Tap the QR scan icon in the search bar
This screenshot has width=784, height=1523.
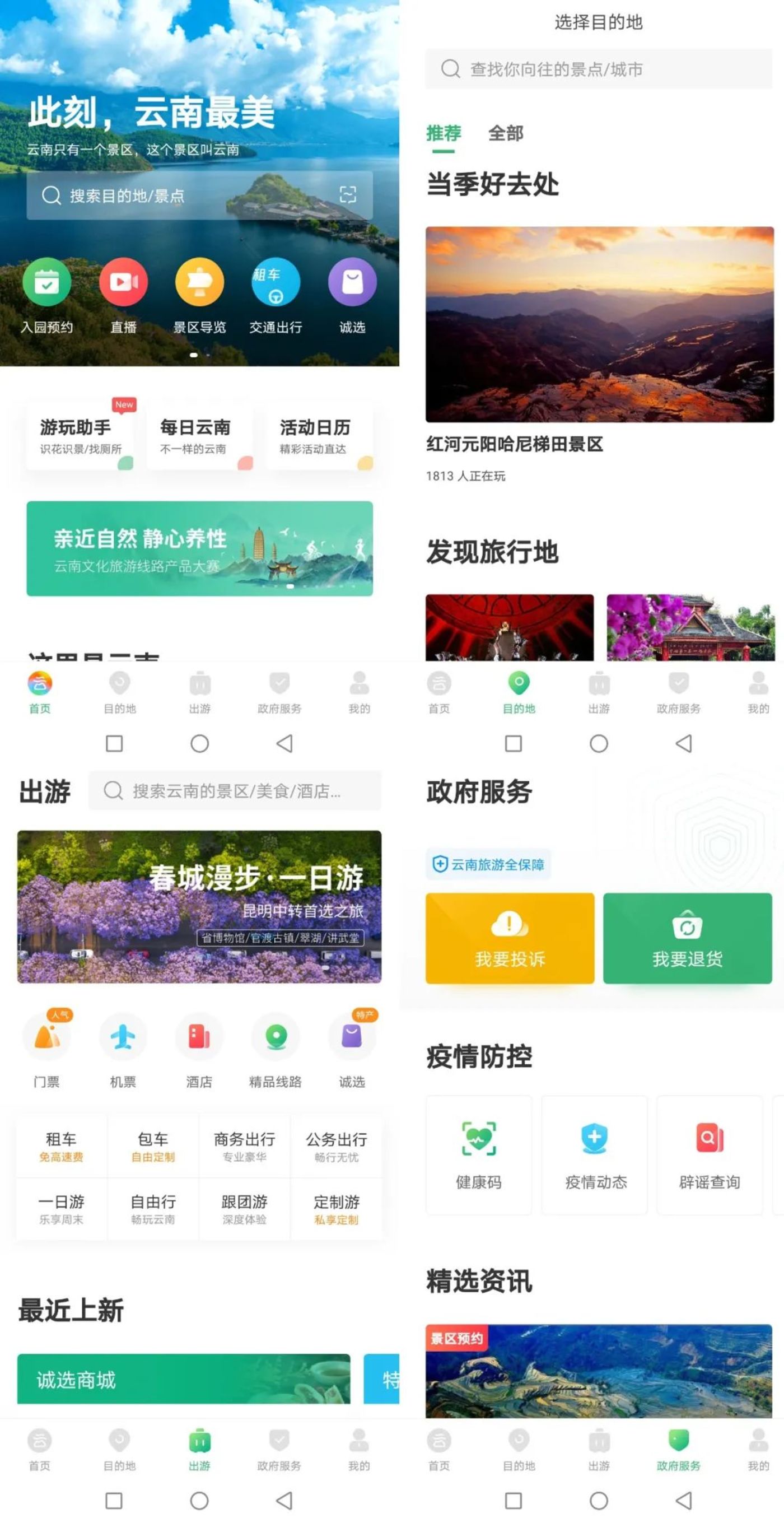click(349, 193)
